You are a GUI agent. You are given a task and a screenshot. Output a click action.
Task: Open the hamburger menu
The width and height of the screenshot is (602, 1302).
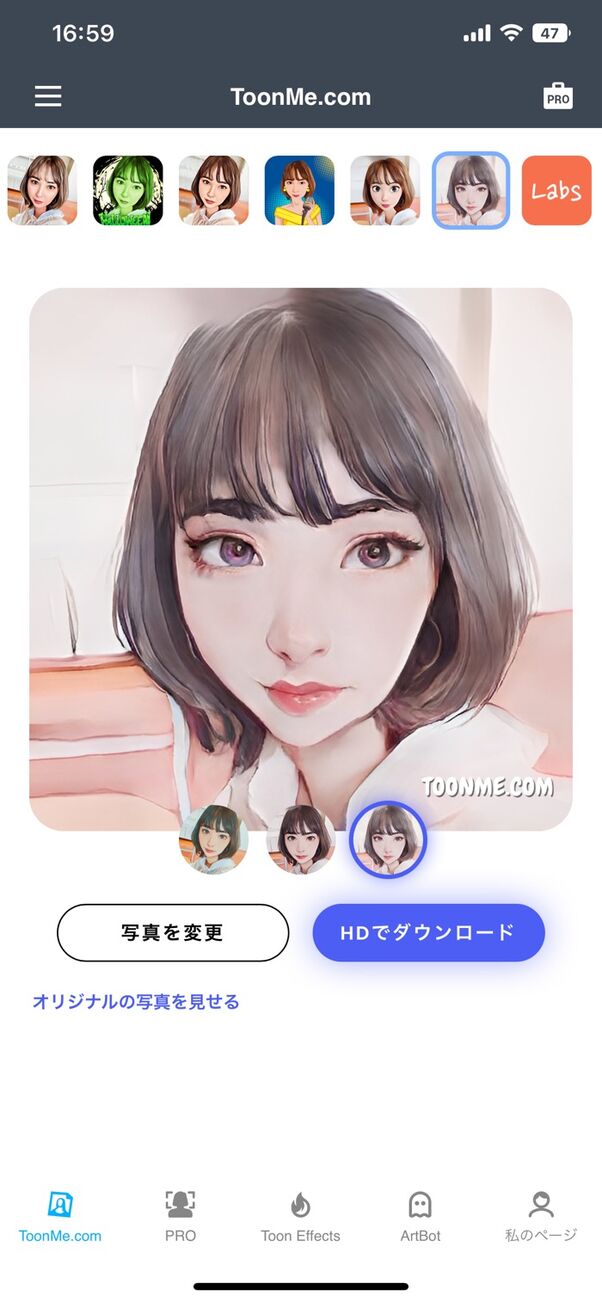click(x=48, y=96)
